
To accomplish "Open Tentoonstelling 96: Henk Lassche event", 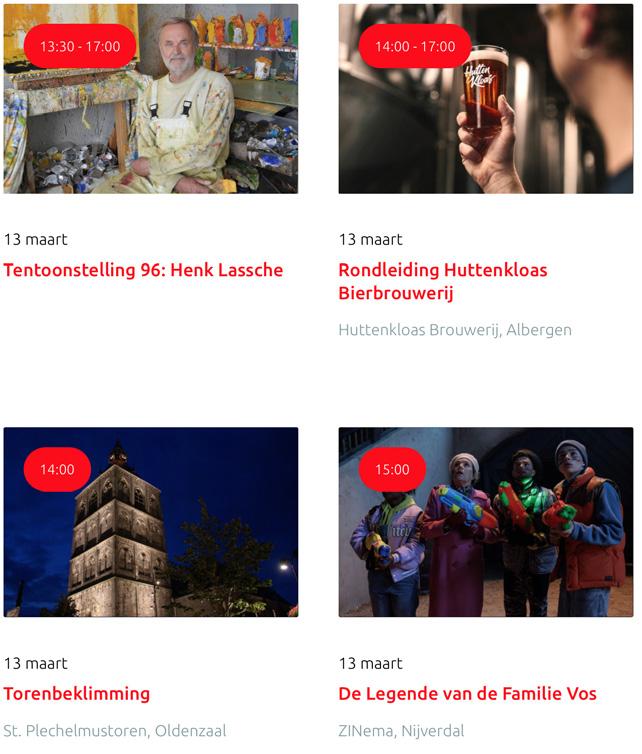I will tap(143, 270).
